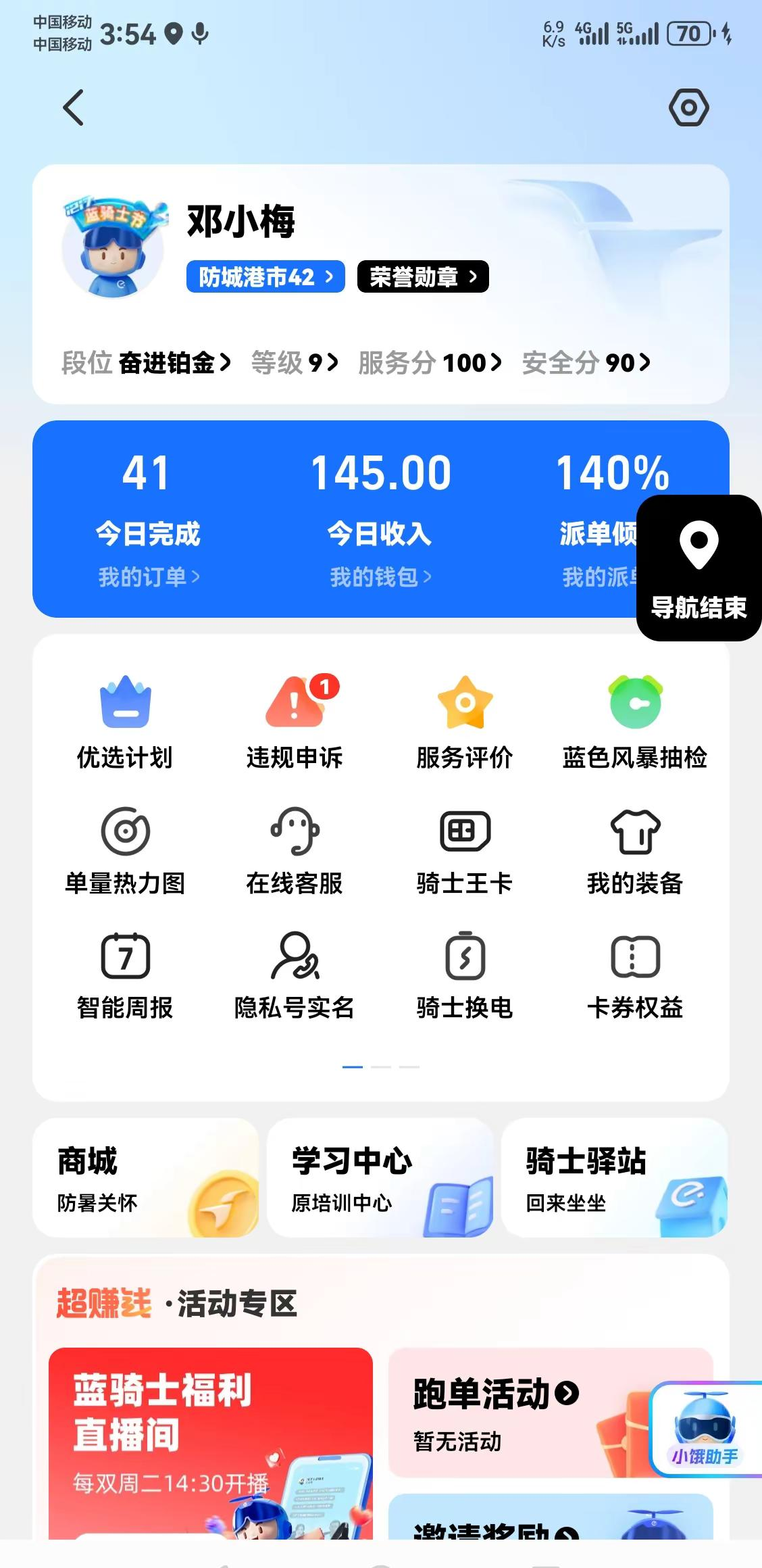Image resolution: width=762 pixels, height=1568 pixels.
Task: Tap the 导航结束 floating button
Action: (698, 568)
